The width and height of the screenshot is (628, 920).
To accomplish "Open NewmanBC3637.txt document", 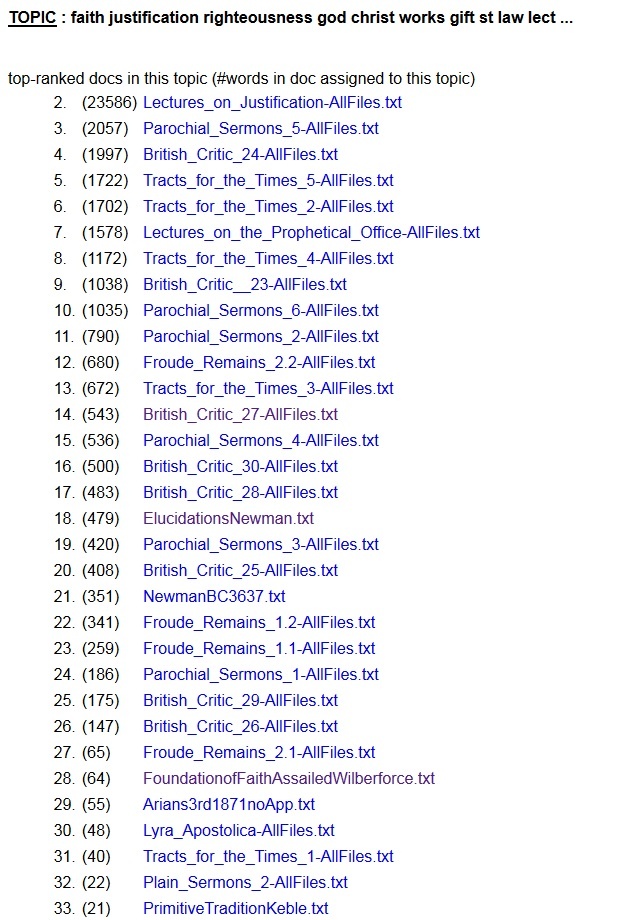I will (214, 596).
